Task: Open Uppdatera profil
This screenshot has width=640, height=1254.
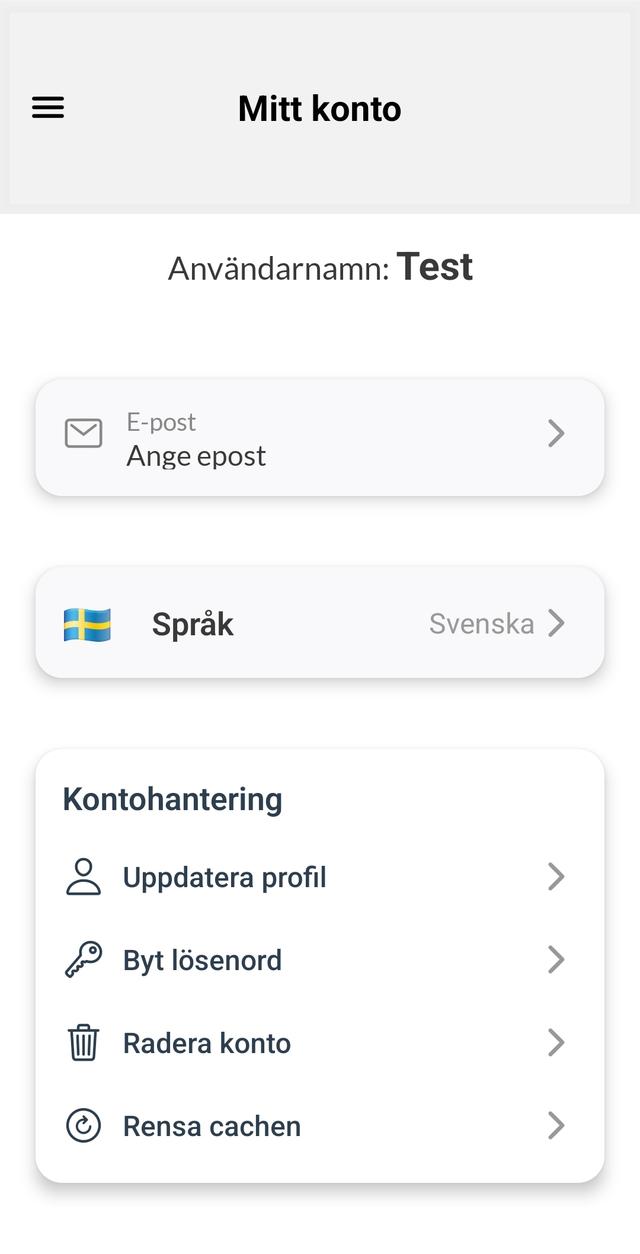Action: coord(319,878)
